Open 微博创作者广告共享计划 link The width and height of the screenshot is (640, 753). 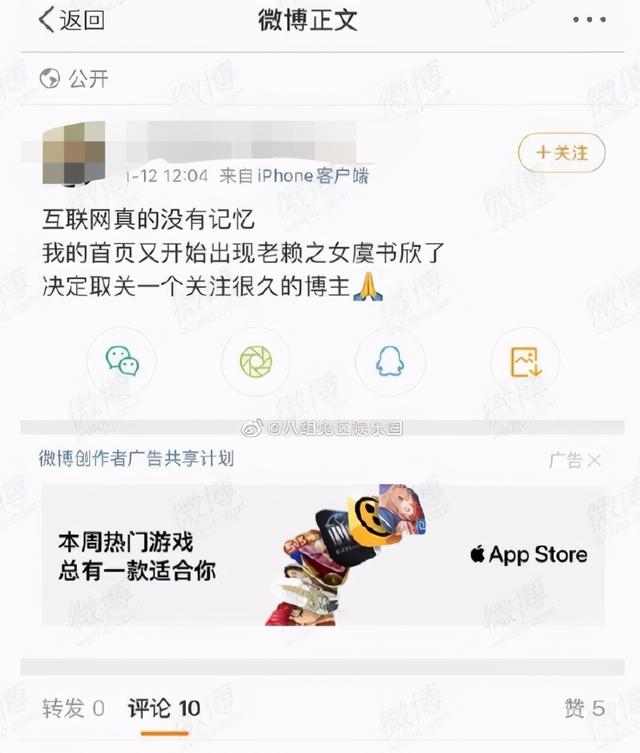coord(136,459)
